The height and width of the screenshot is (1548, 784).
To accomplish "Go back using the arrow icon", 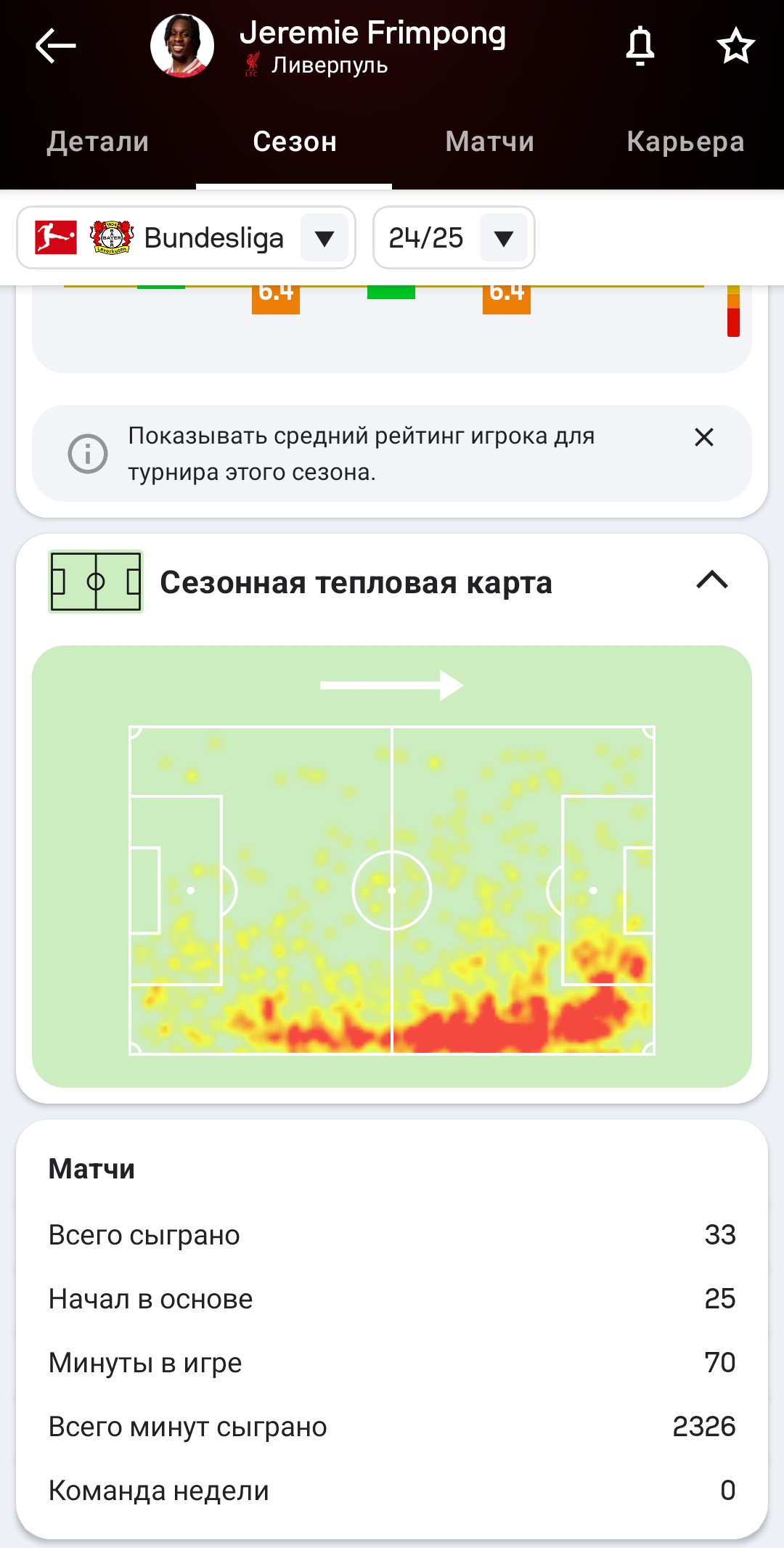I will tap(56, 46).
